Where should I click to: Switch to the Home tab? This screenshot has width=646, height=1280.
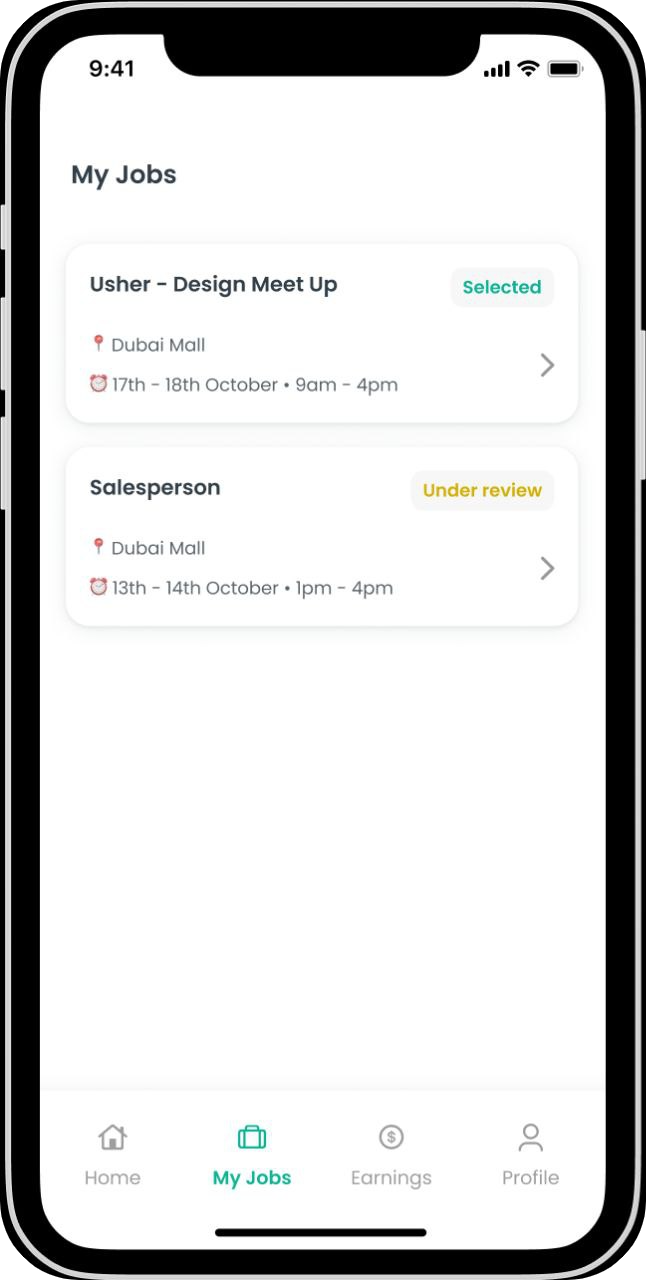(112, 1154)
